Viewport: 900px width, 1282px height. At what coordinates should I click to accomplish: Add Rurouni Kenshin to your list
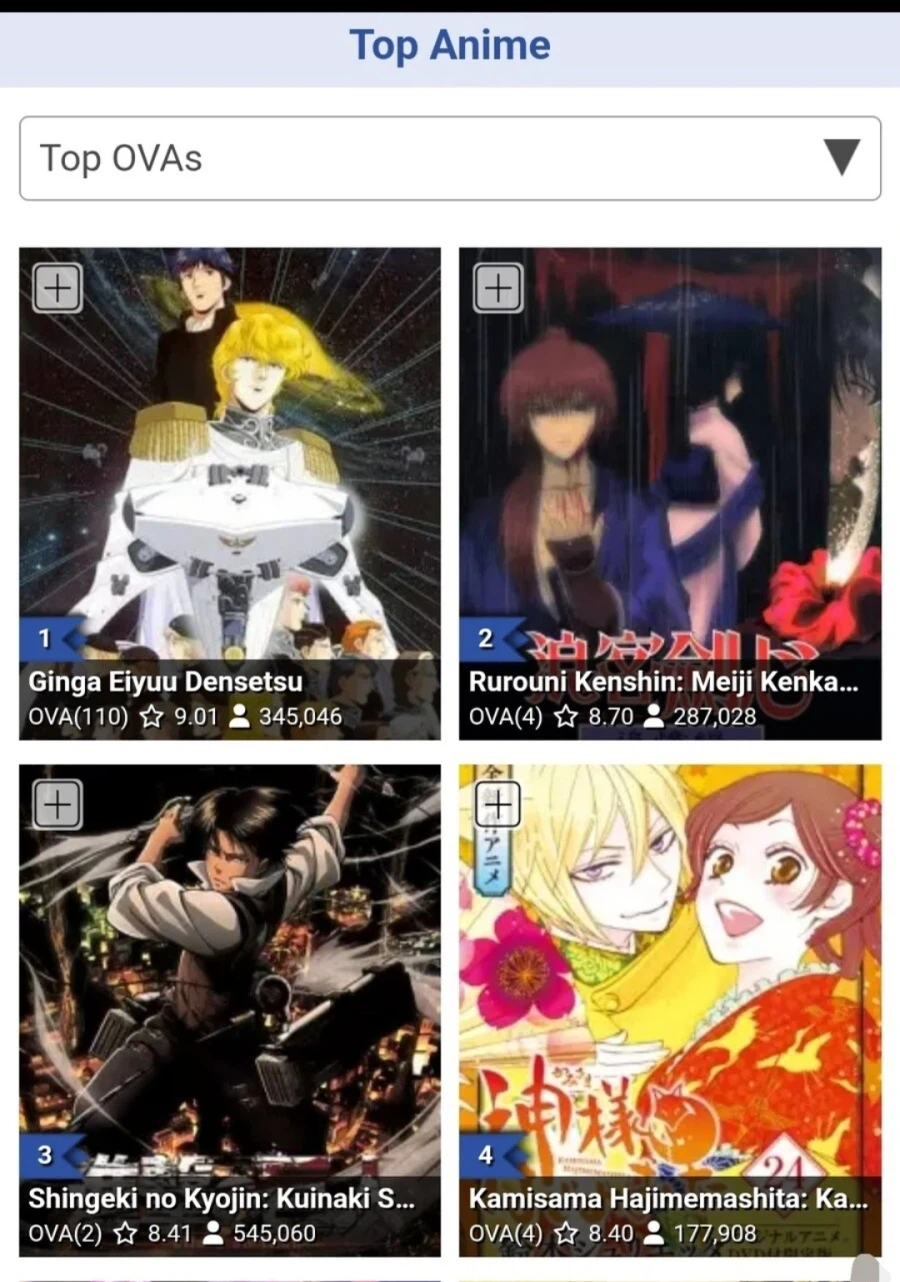497,289
